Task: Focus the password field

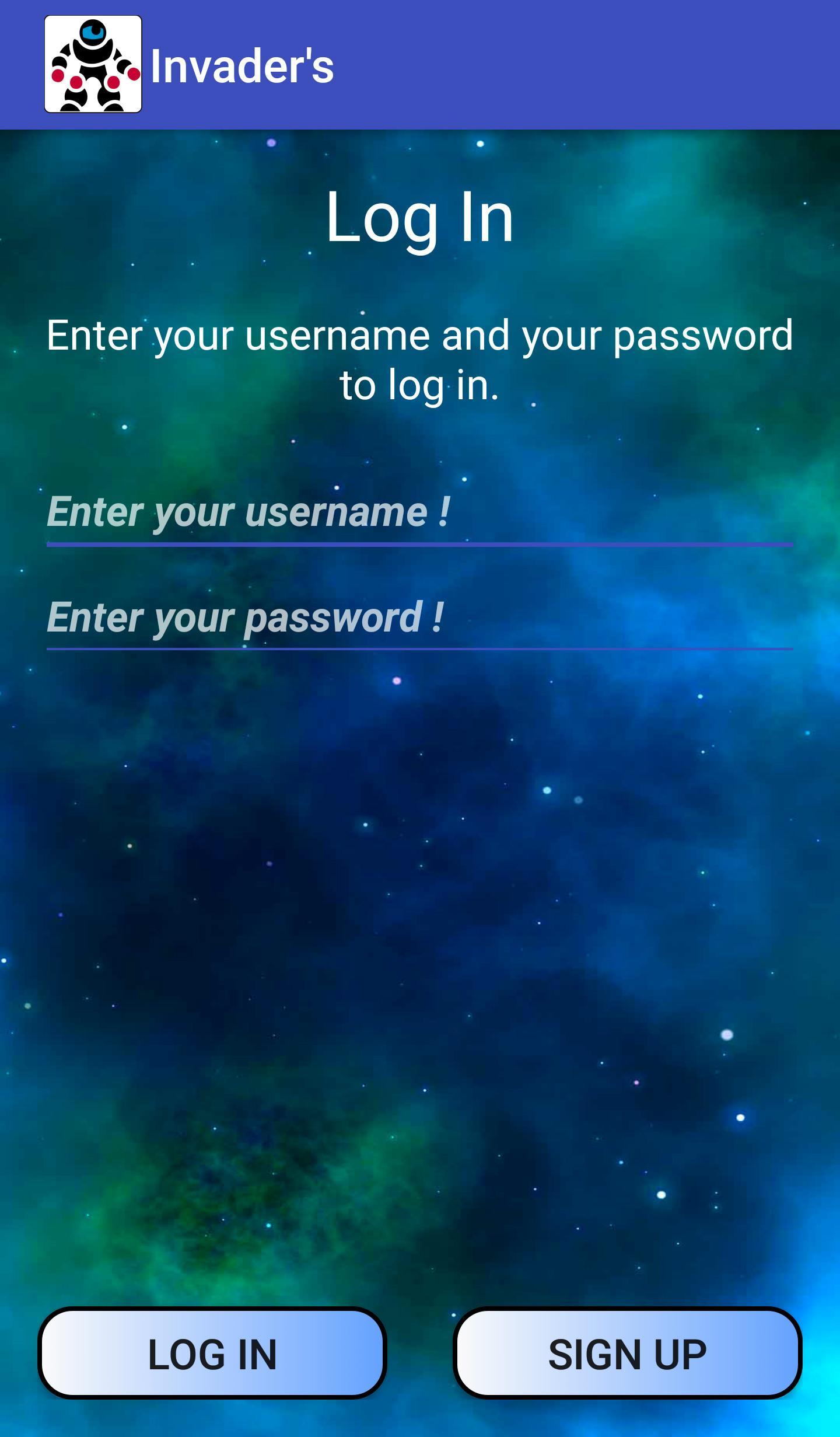Action: [x=419, y=618]
